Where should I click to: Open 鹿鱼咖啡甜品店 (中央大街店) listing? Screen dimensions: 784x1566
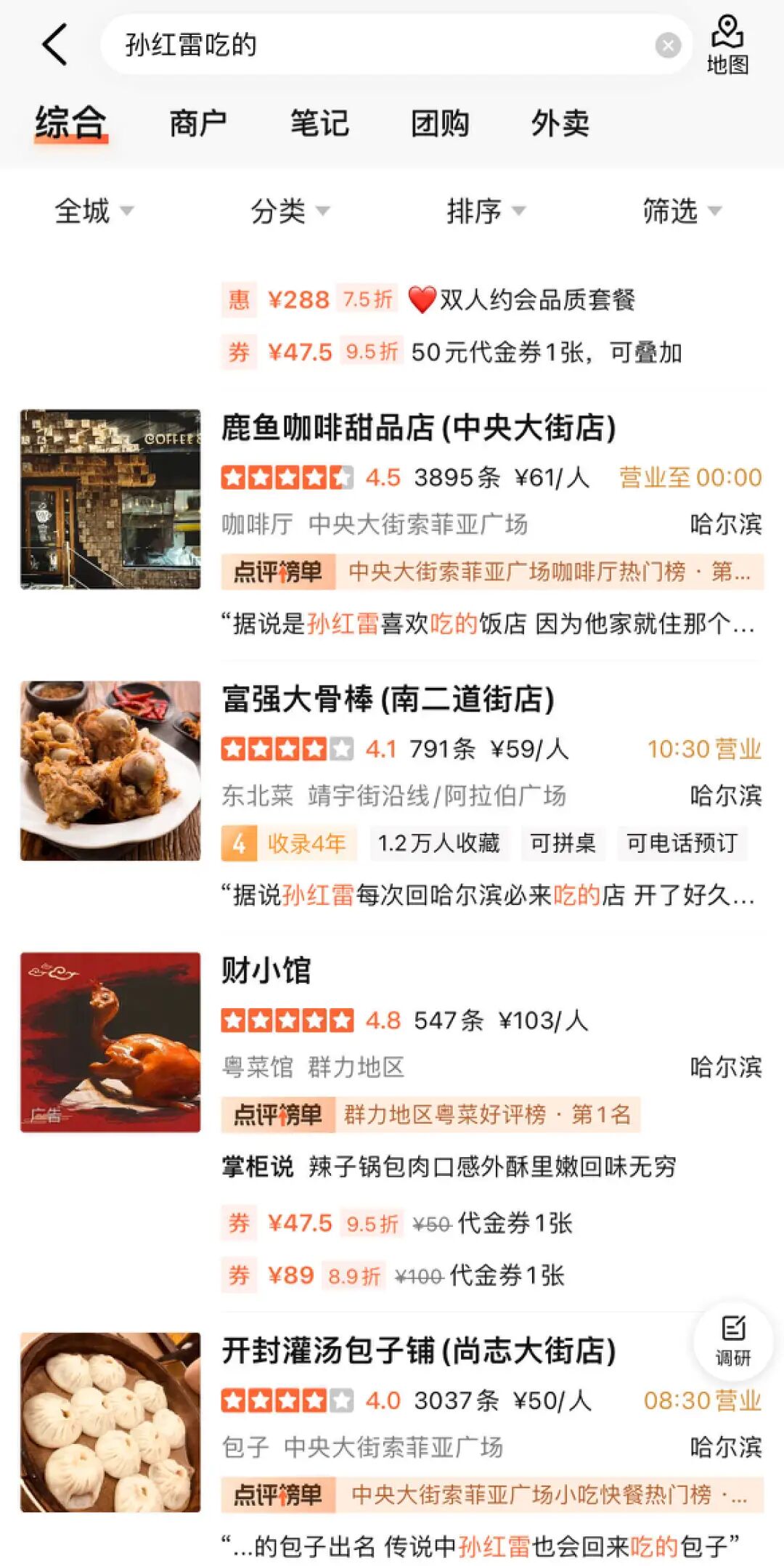point(392,524)
